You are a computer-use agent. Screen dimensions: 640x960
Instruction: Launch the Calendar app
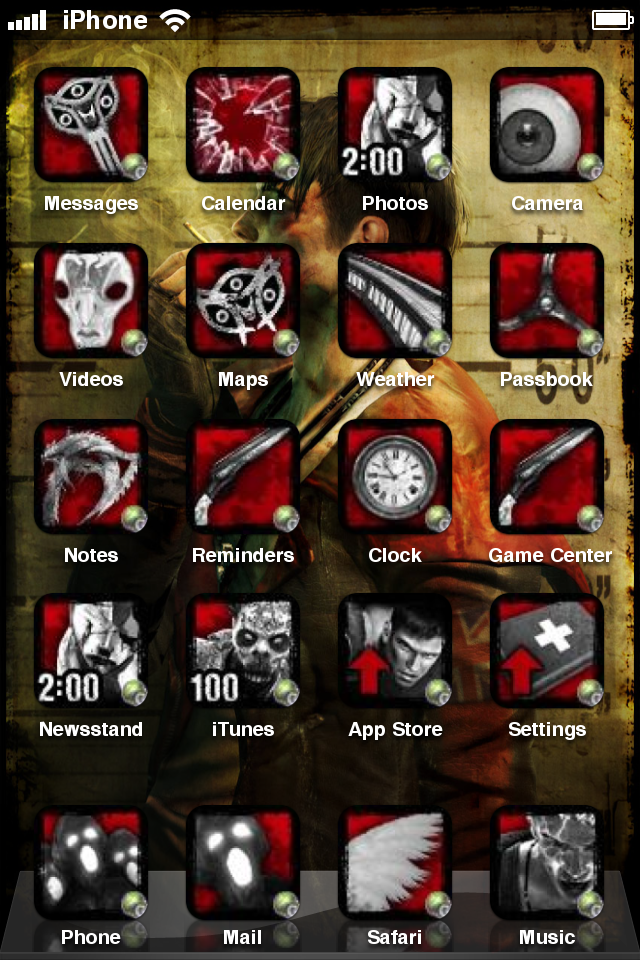click(243, 126)
